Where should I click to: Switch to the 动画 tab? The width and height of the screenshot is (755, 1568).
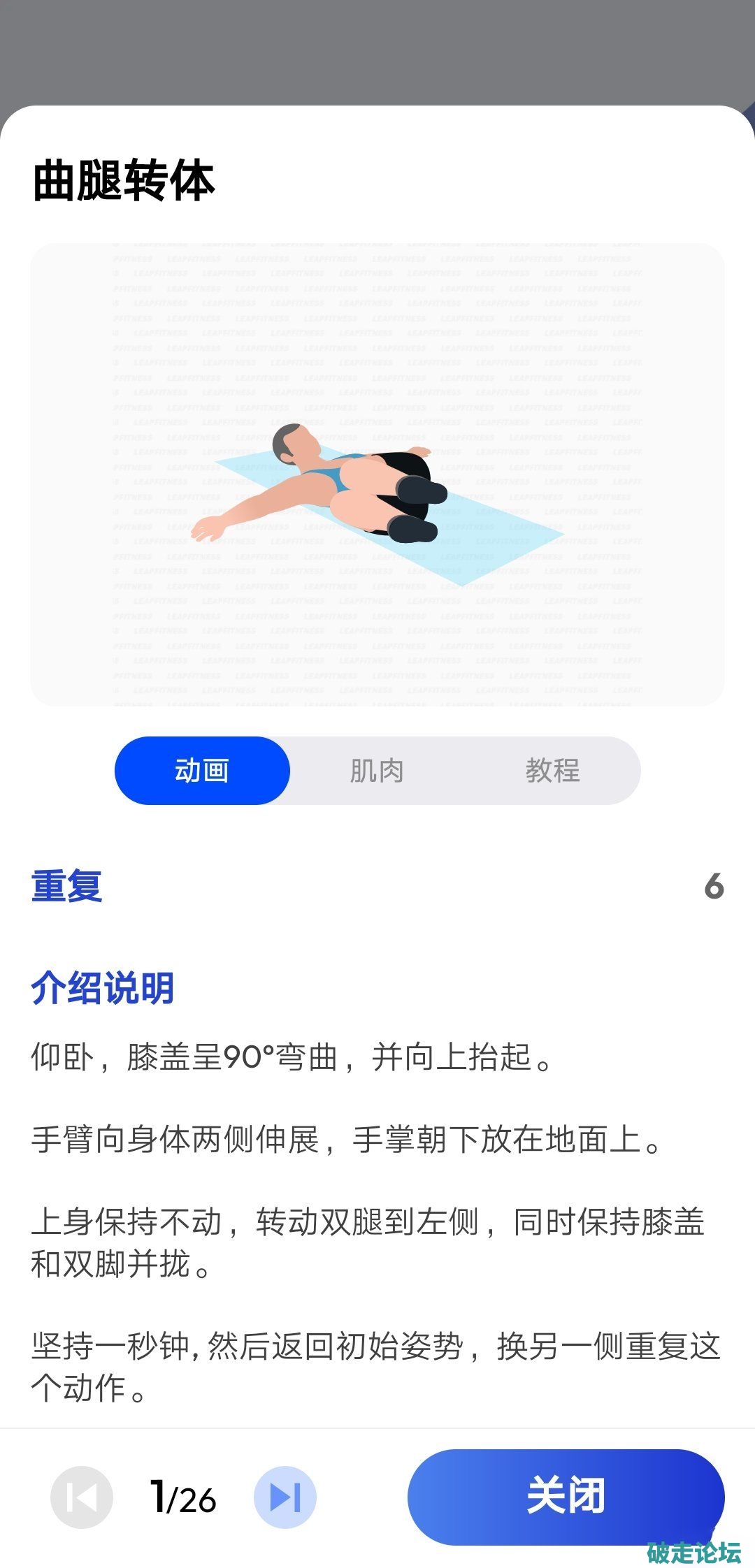[x=202, y=771]
